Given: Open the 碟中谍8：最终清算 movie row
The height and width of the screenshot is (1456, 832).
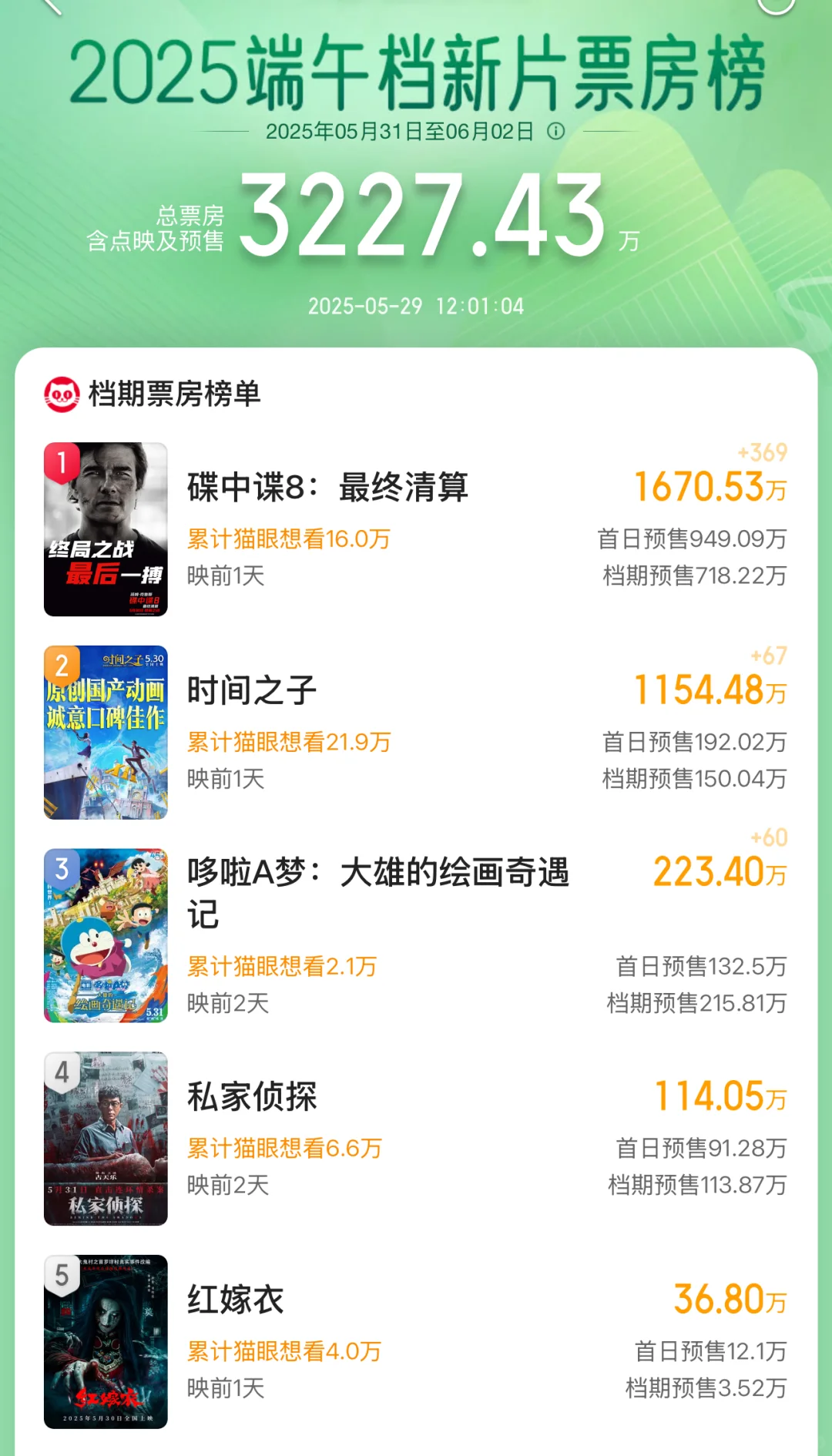Looking at the screenshot, I should 416,529.
